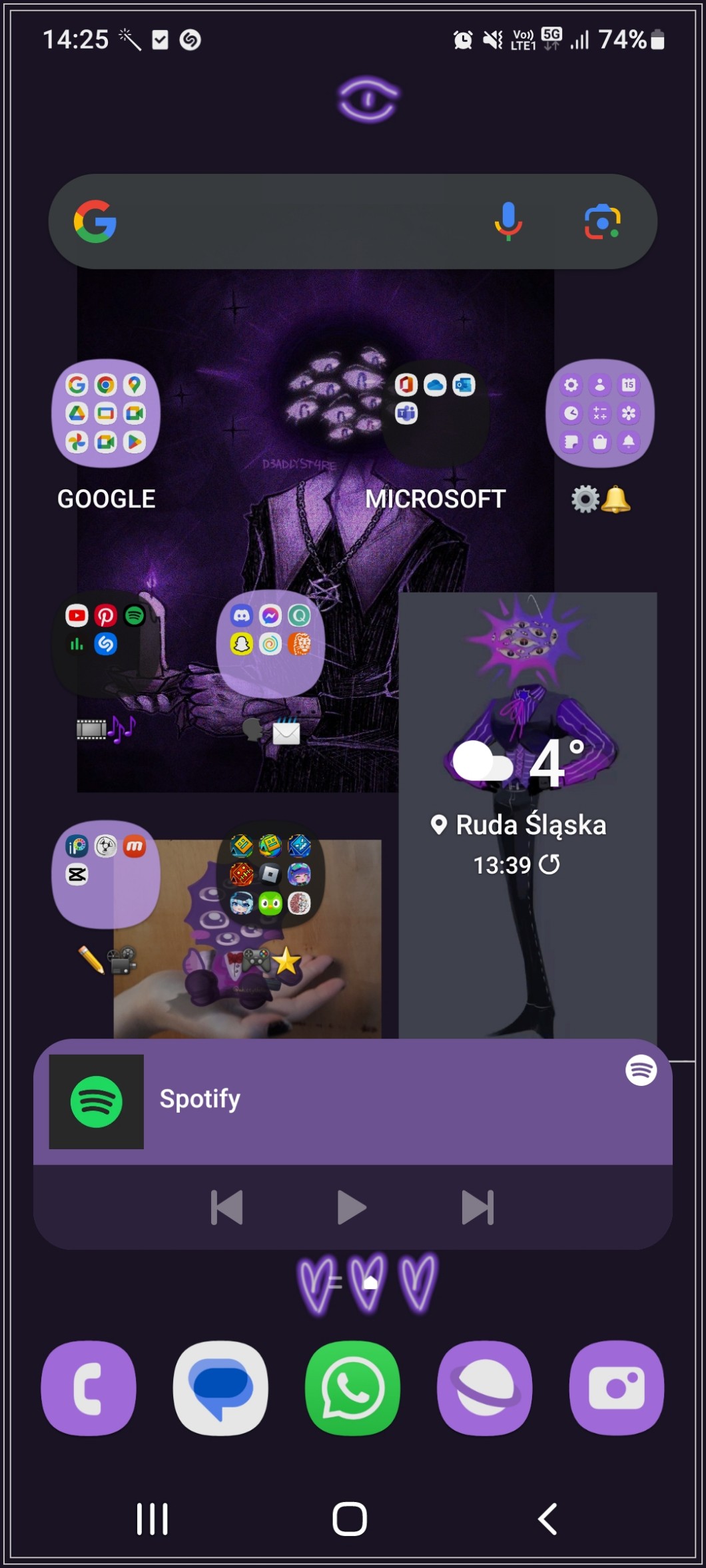Launch WhatsApp from the dock
Viewport: 706px width, 1568px height.
click(352, 1388)
